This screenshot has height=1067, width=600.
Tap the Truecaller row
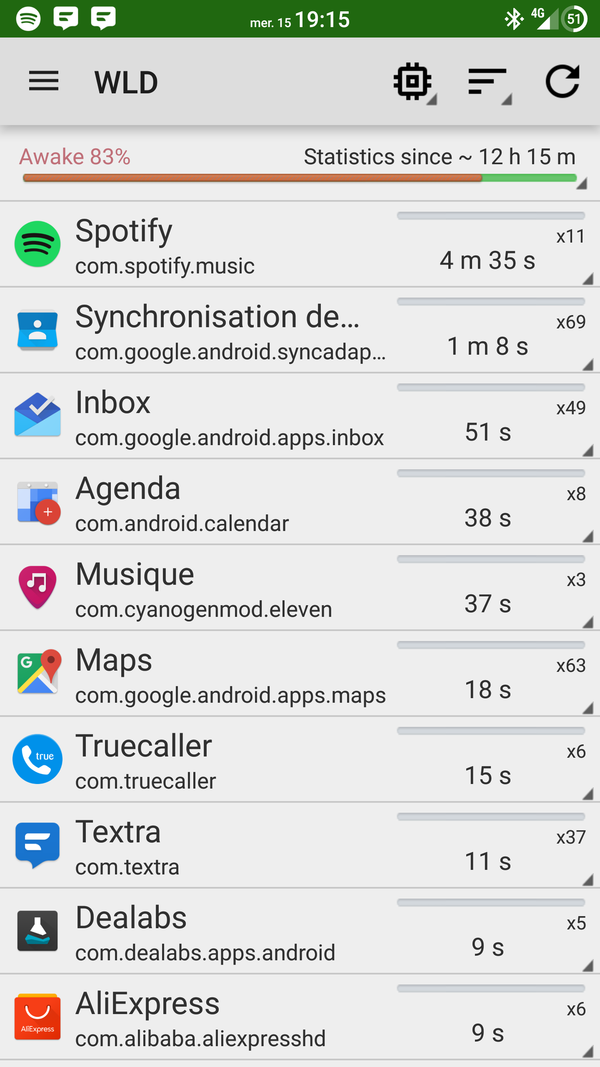pos(300,759)
